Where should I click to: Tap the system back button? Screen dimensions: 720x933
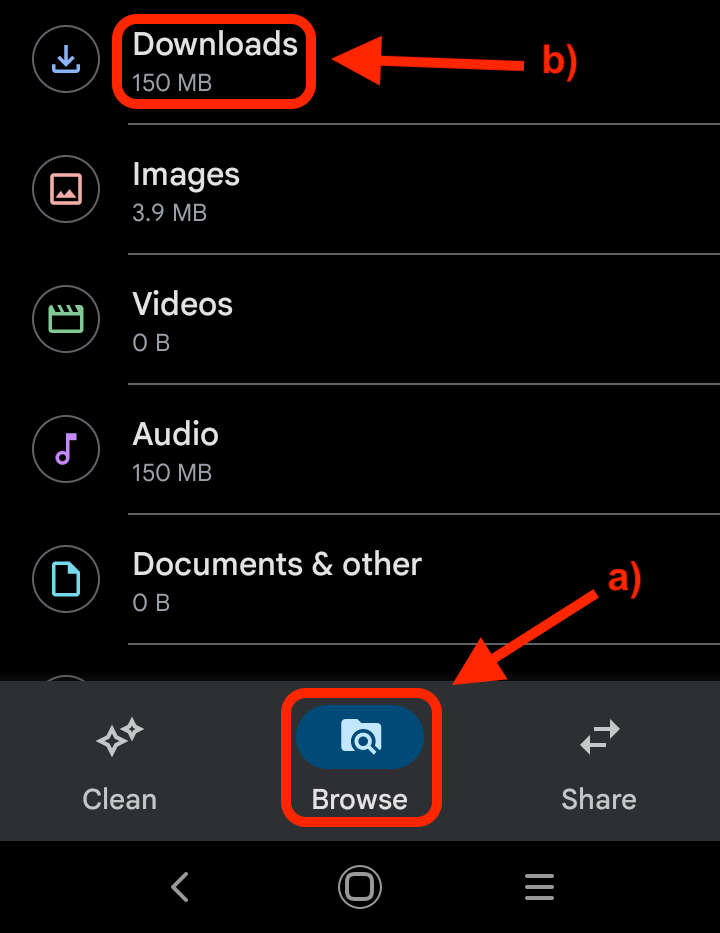pos(180,886)
